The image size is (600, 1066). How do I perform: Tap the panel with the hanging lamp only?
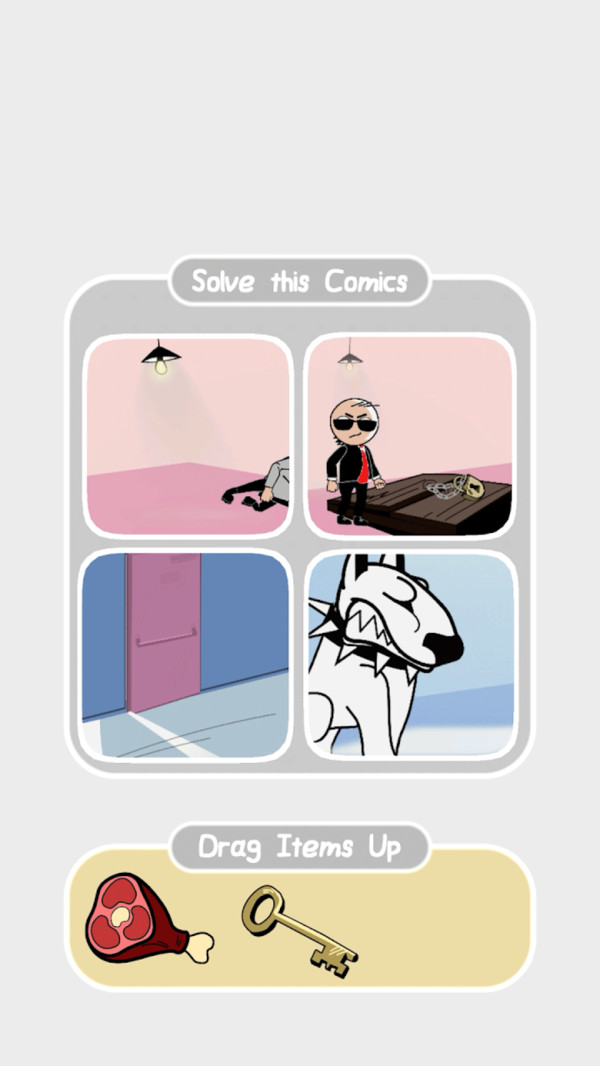(187, 436)
